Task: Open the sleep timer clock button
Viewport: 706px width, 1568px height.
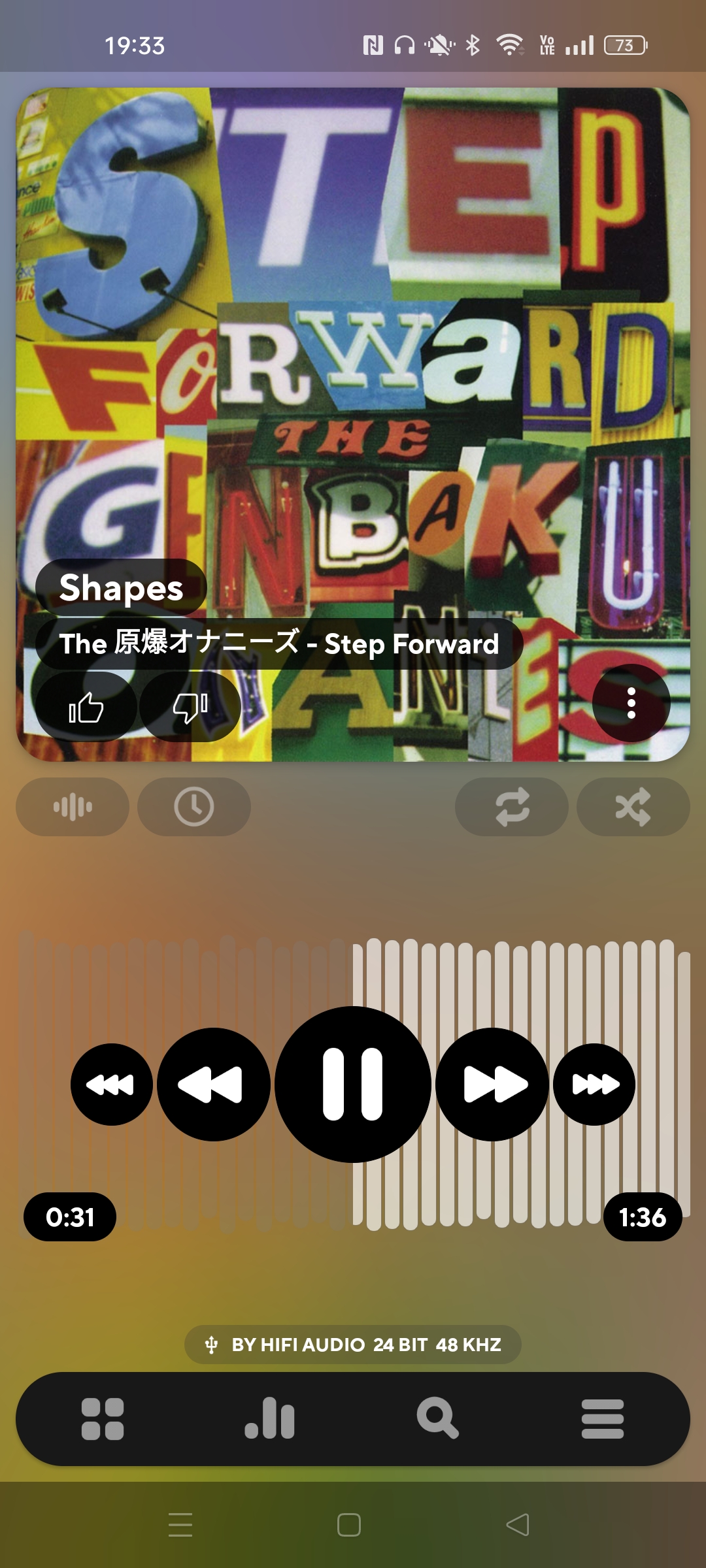Action: pyautogui.click(x=194, y=807)
